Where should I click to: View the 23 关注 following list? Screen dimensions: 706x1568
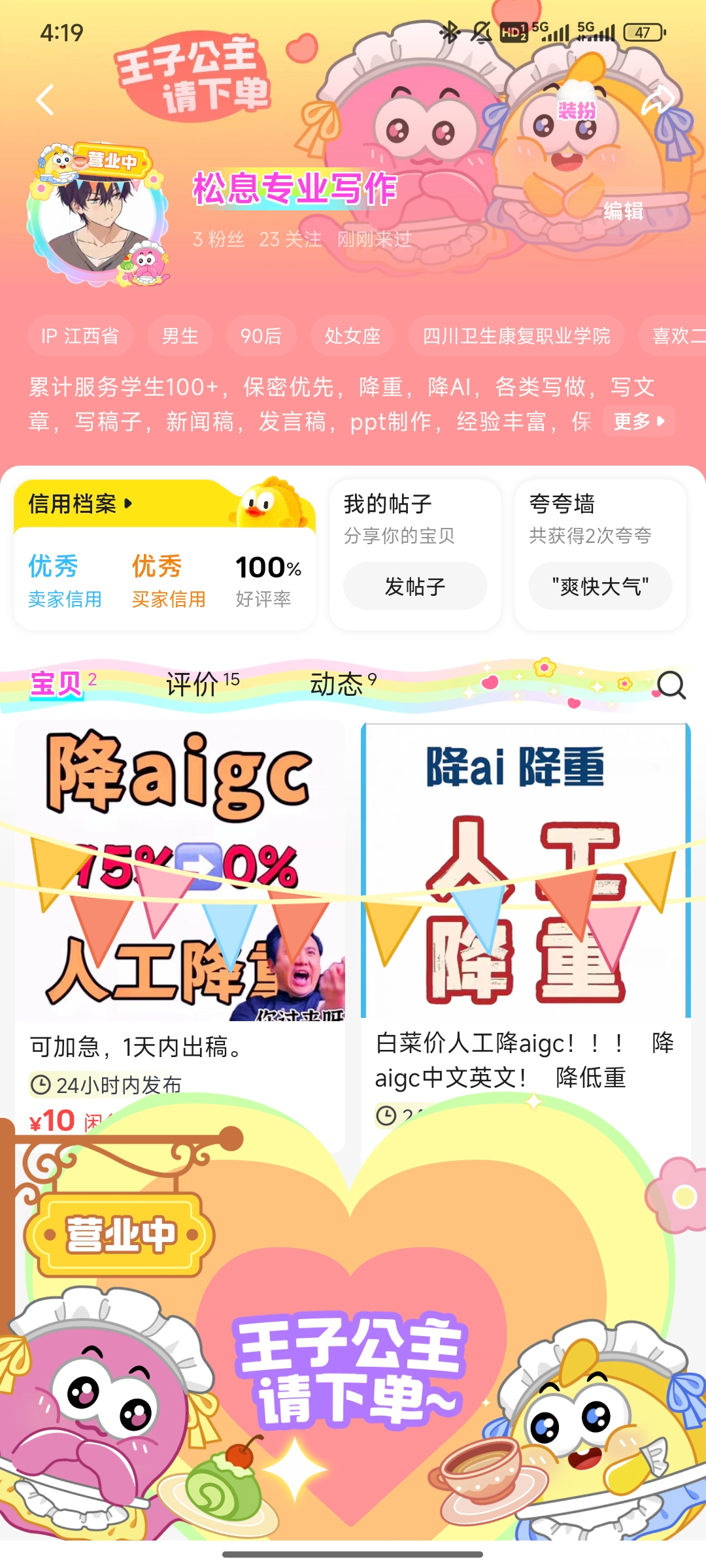290,239
